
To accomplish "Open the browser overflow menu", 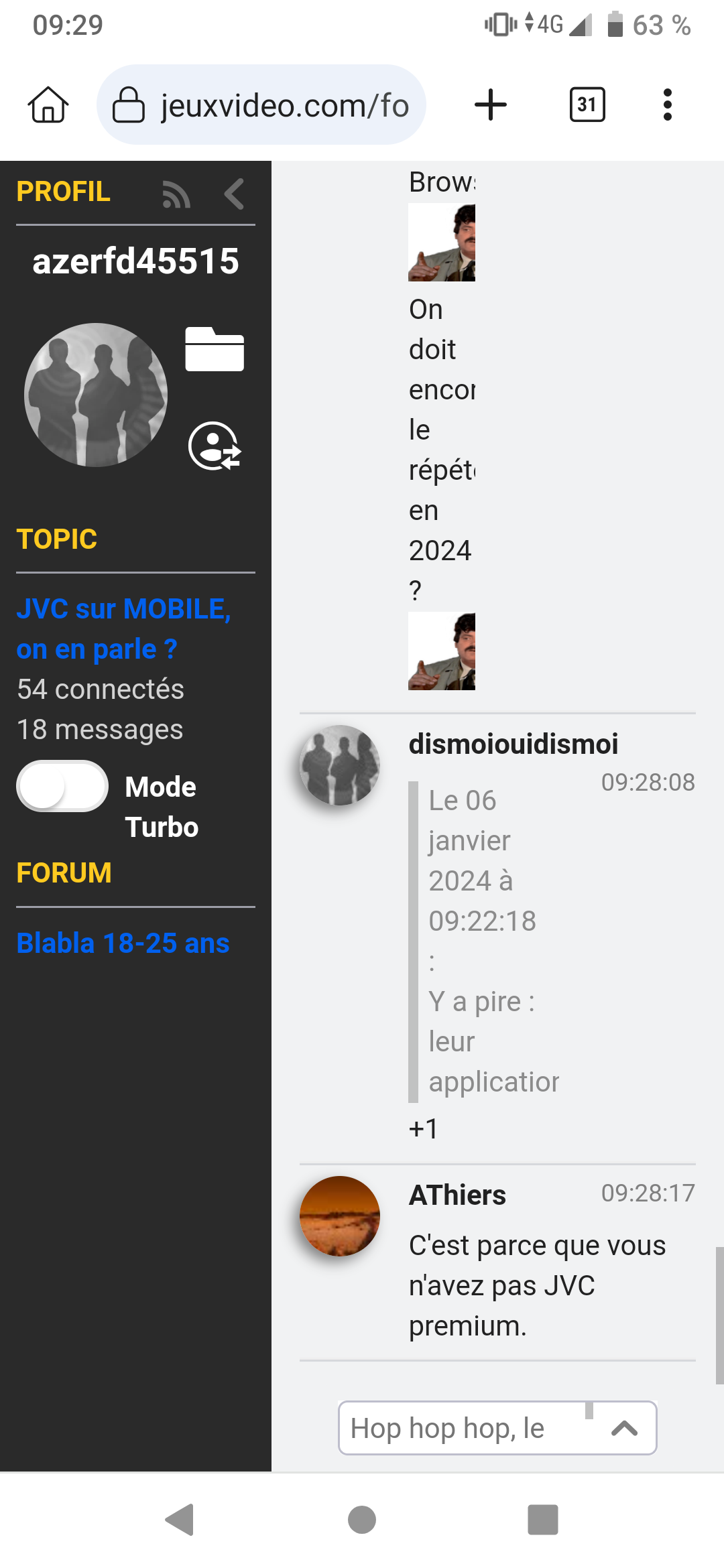I will (667, 105).
